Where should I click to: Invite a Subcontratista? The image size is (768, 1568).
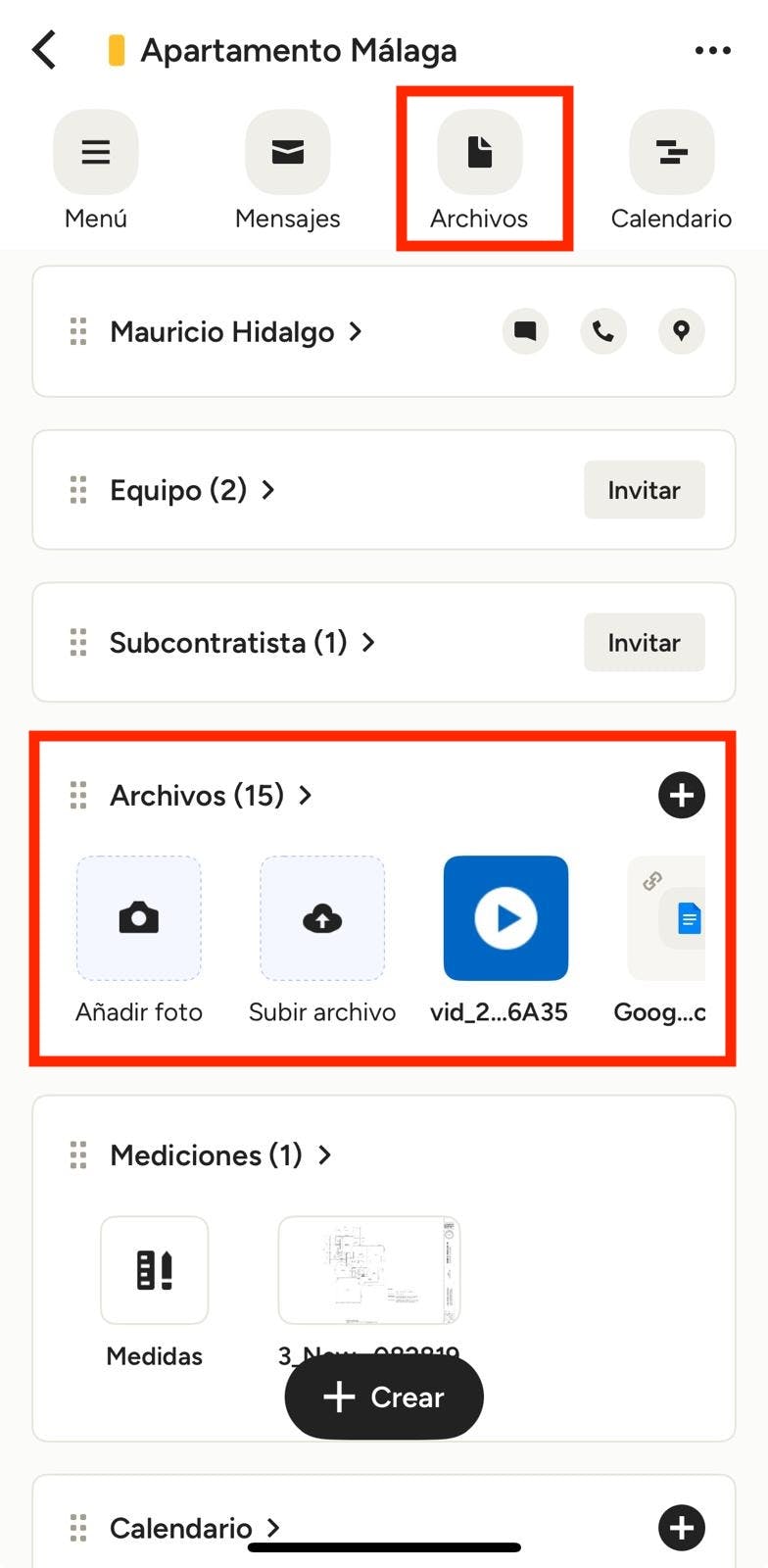(x=644, y=643)
